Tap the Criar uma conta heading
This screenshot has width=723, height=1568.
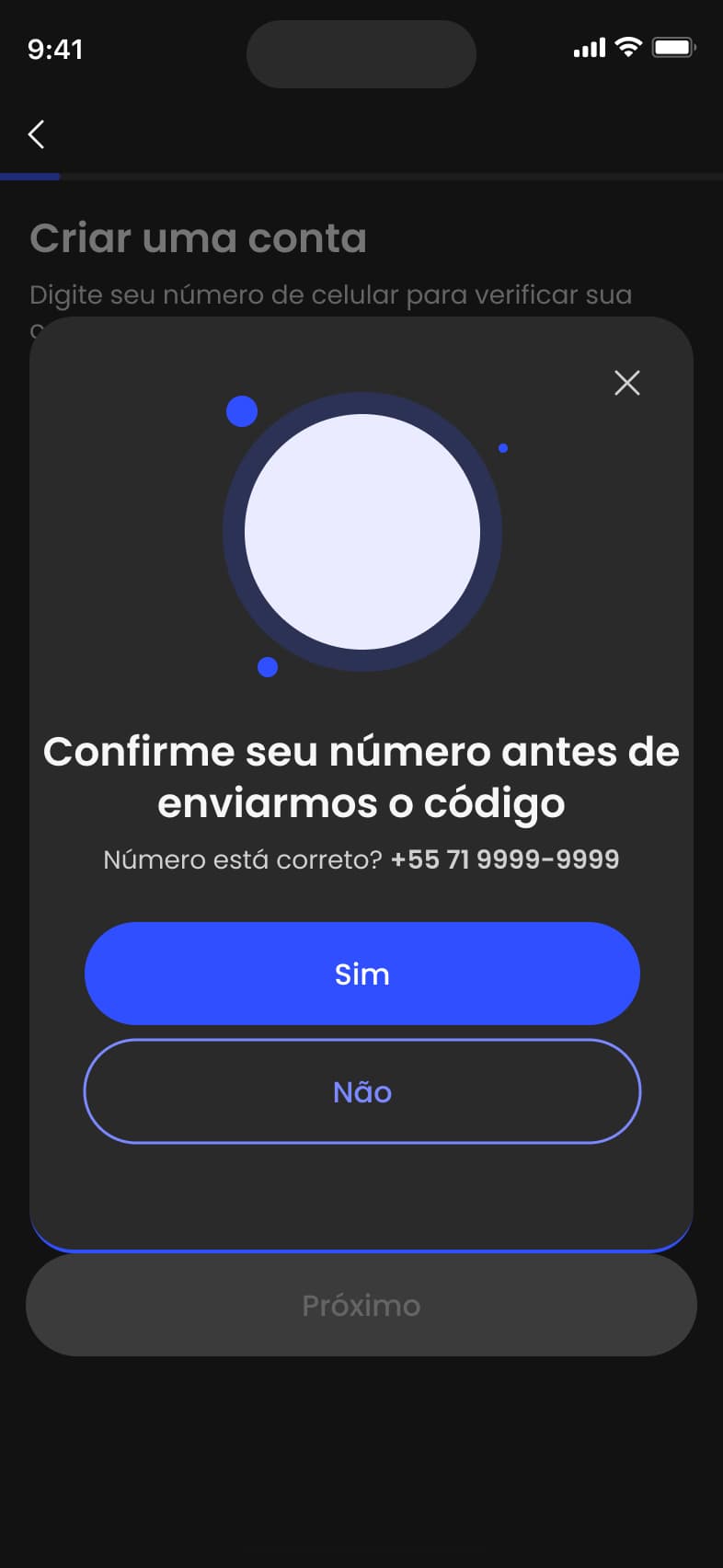tap(199, 237)
